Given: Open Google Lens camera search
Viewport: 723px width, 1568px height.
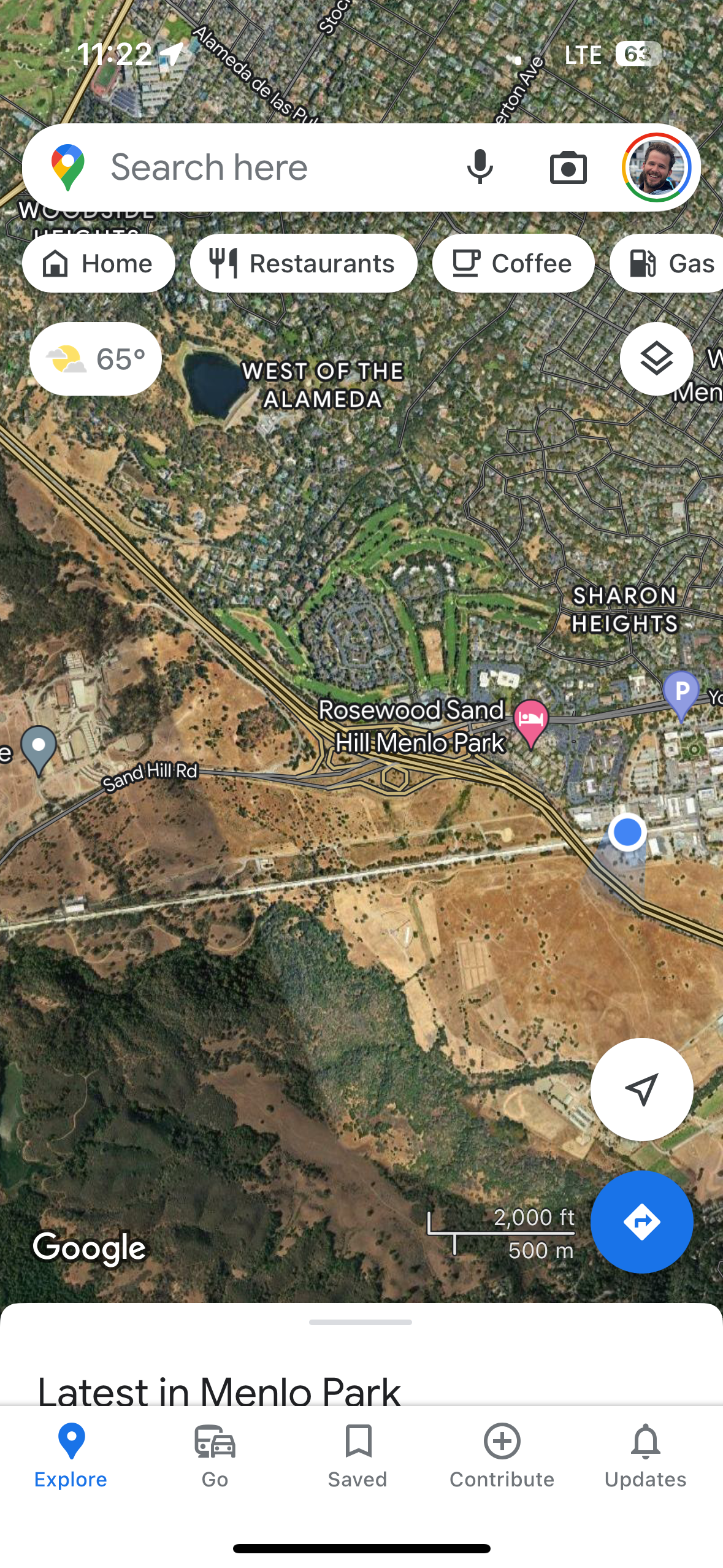Looking at the screenshot, I should [567, 167].
